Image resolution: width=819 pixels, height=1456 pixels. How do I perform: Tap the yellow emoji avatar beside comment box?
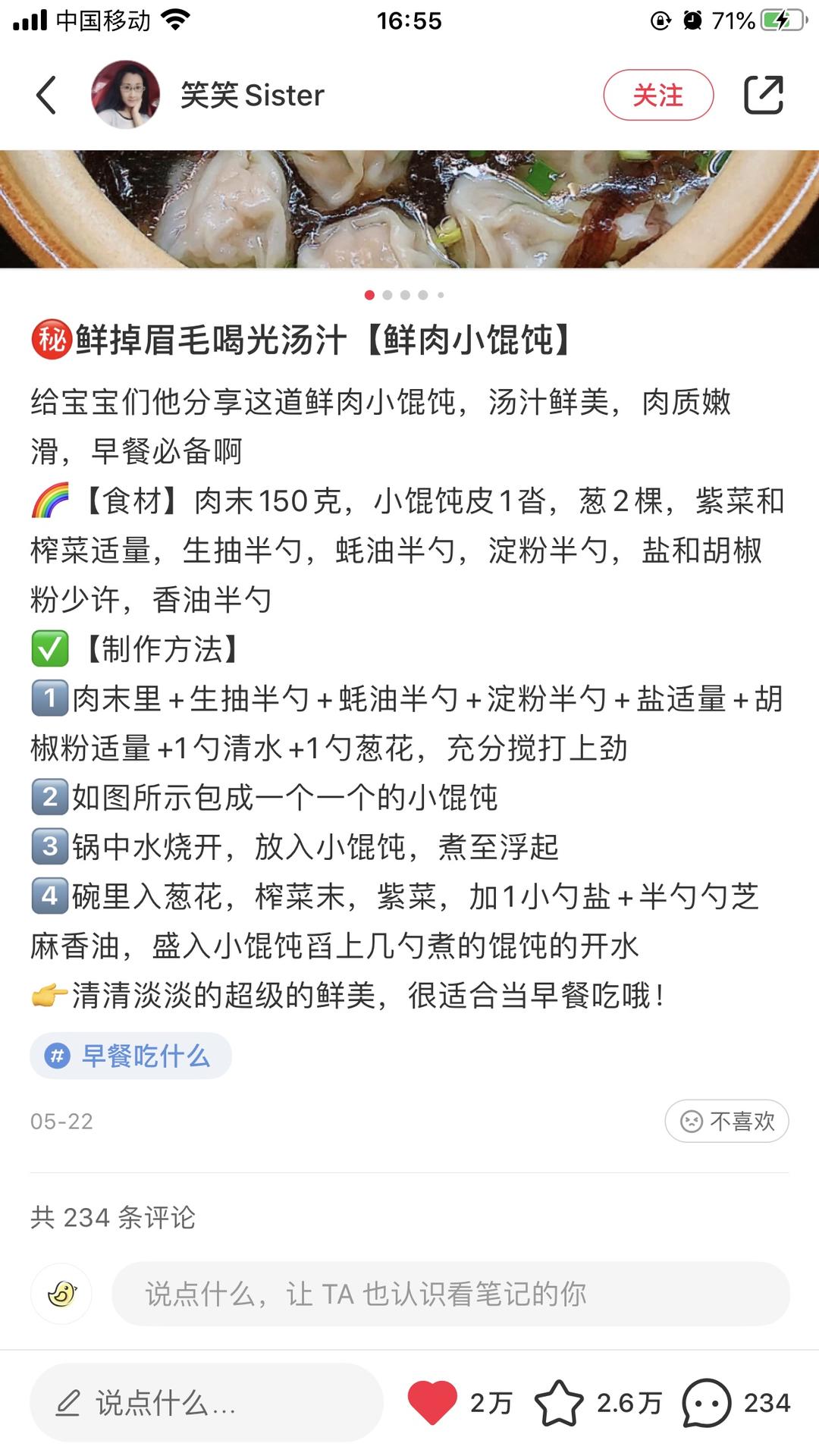point(63,1293)
